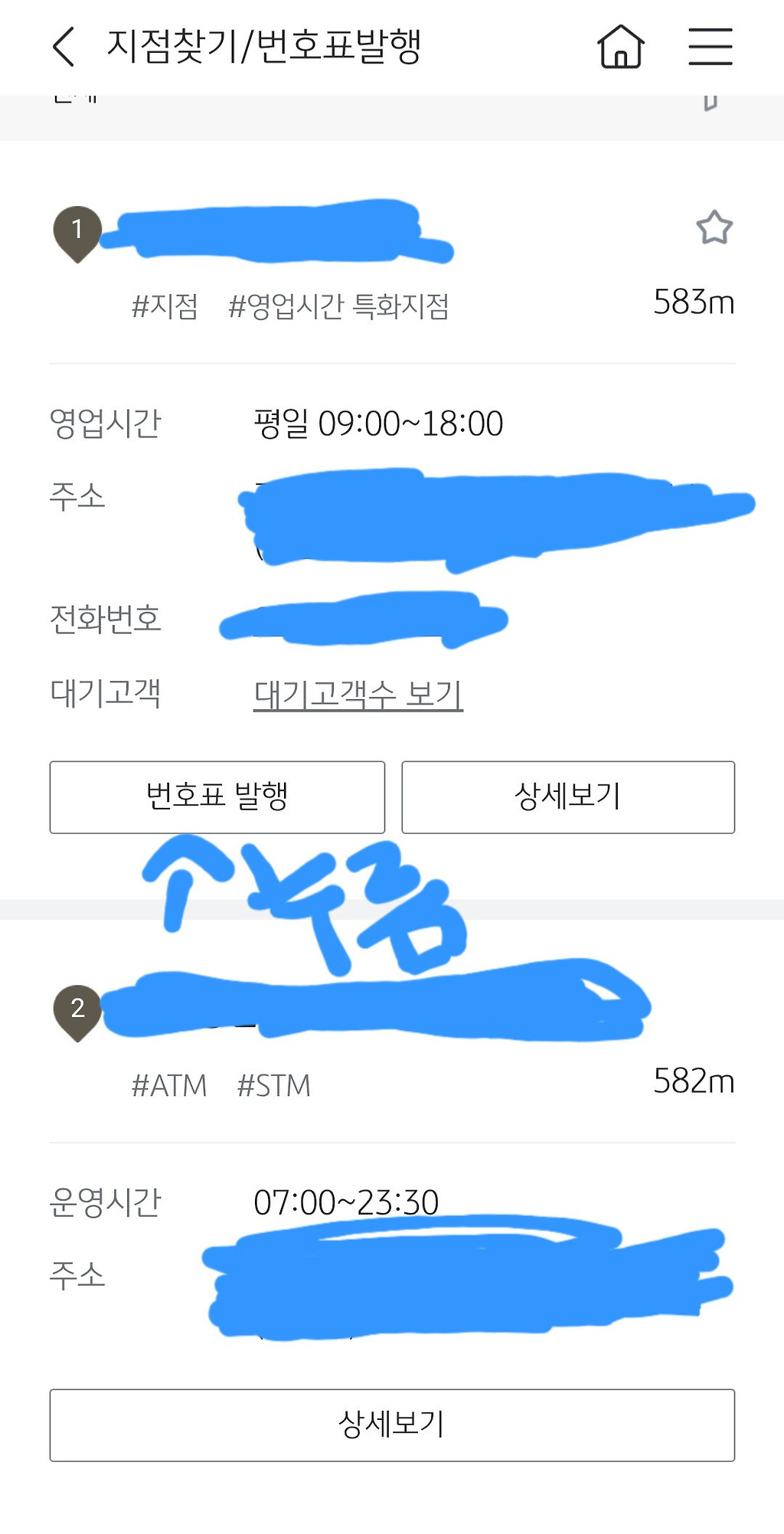Open the home icon
The height and width of the screenshot is (1534, 784).
(x=620, y=47)
